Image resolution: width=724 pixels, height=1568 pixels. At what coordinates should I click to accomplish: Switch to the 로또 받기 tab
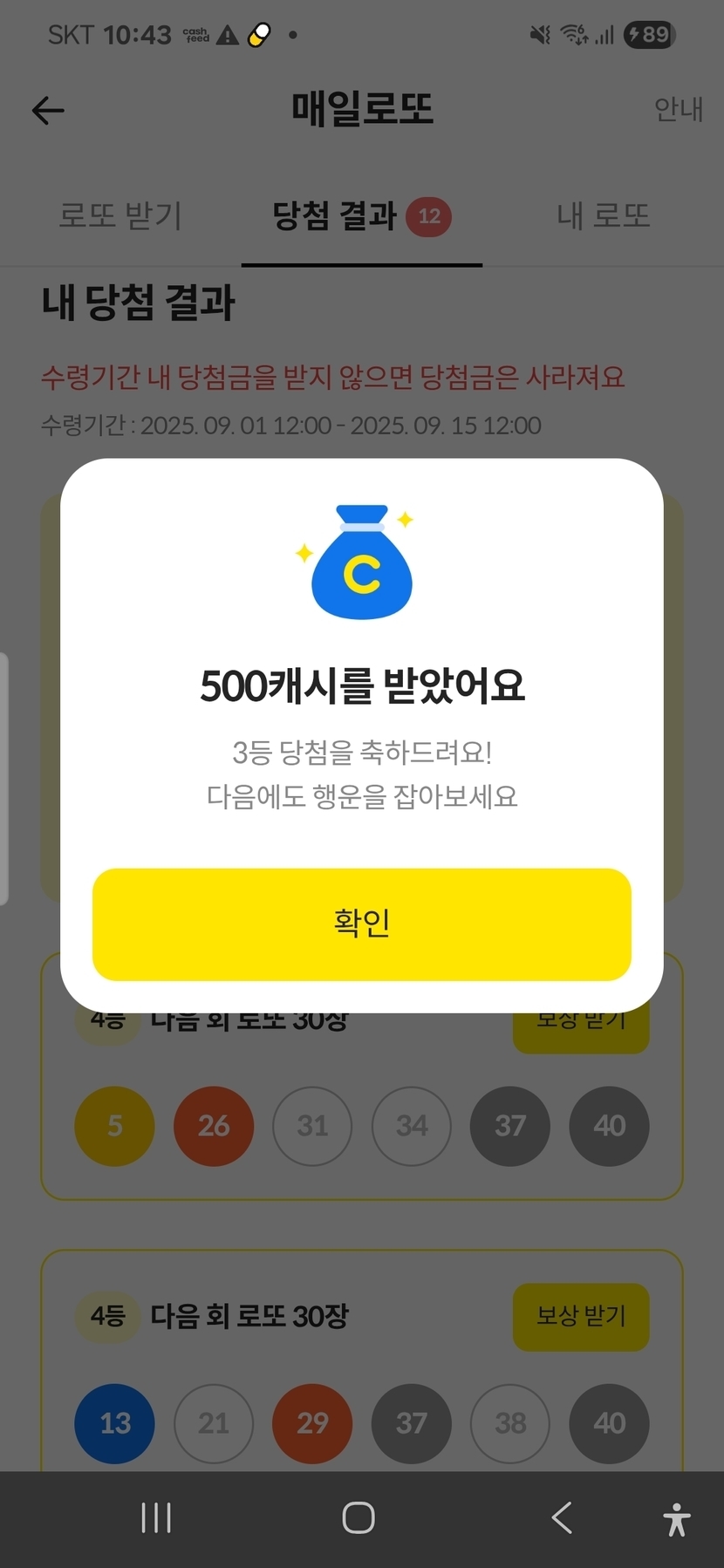pyautogui.click(x=120, y=215)
